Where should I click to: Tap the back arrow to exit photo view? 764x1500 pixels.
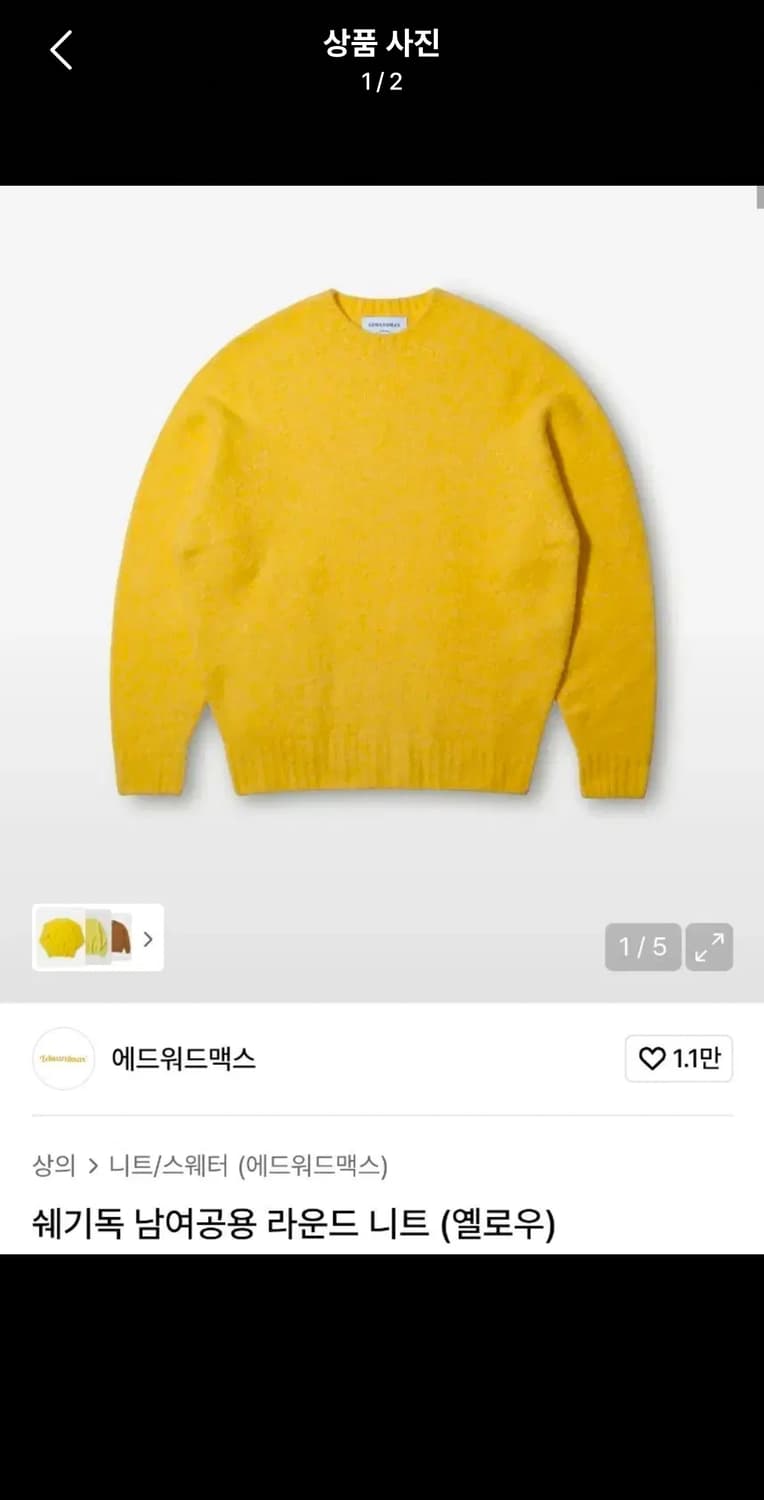[60, 49]
